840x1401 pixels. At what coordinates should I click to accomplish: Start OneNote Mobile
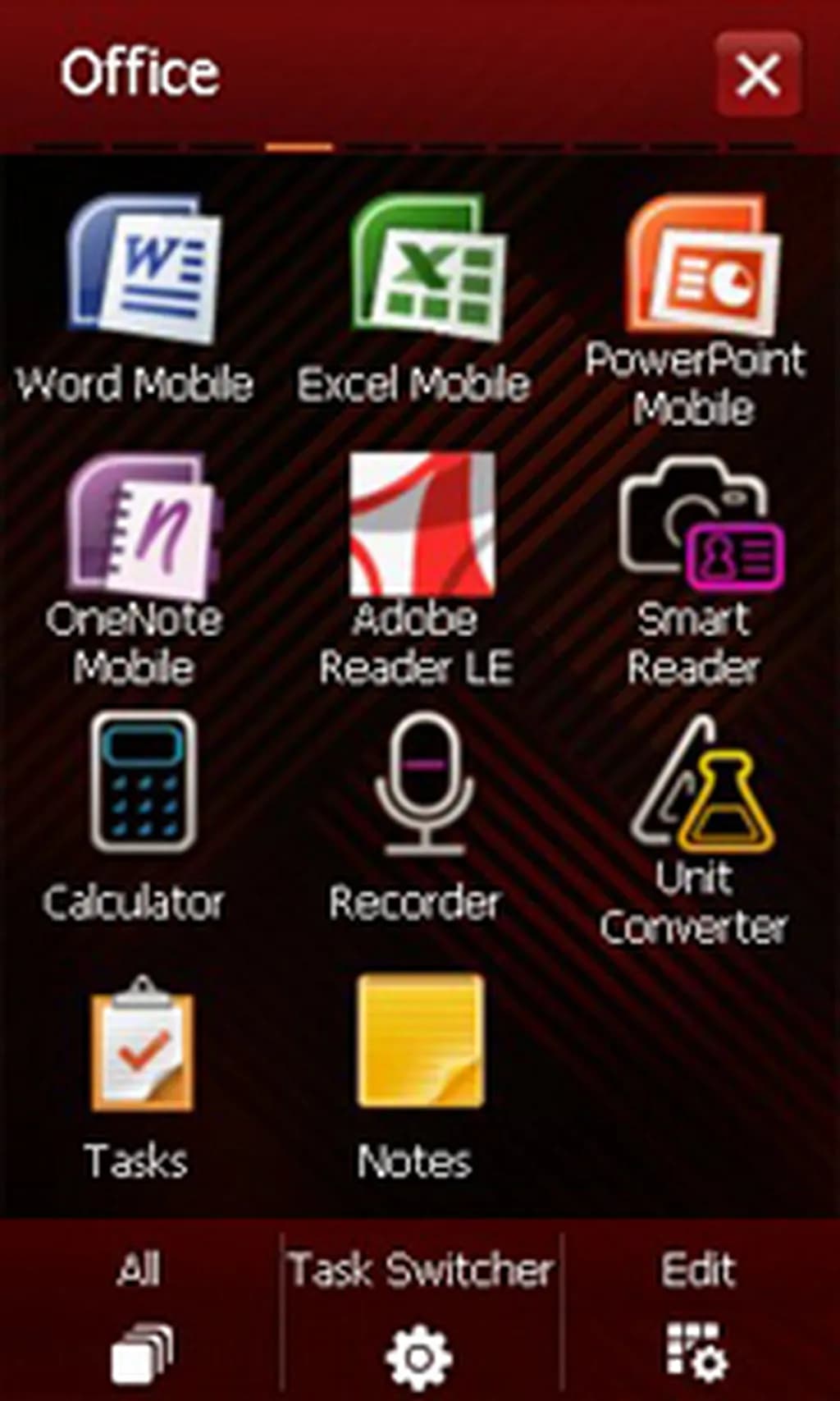pyautogui.click(x=141, y=525)
